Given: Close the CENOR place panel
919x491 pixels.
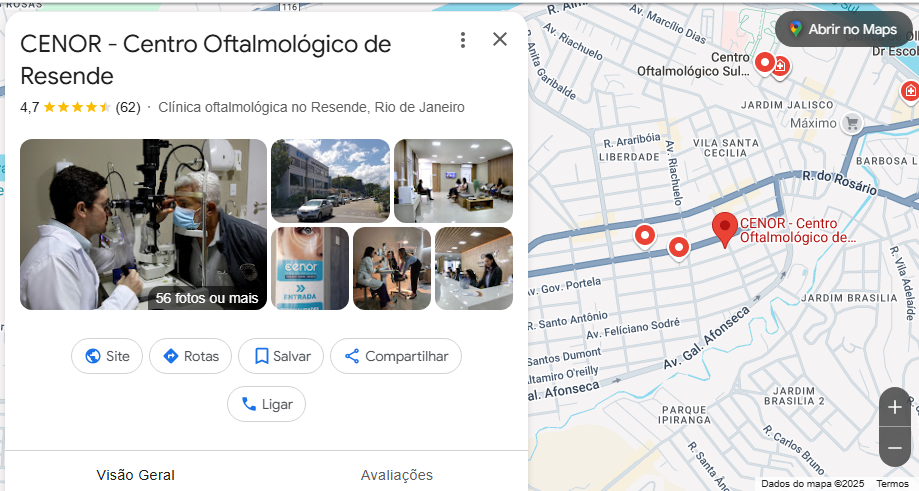Looking at the screenshot, I should coord(500,39).
